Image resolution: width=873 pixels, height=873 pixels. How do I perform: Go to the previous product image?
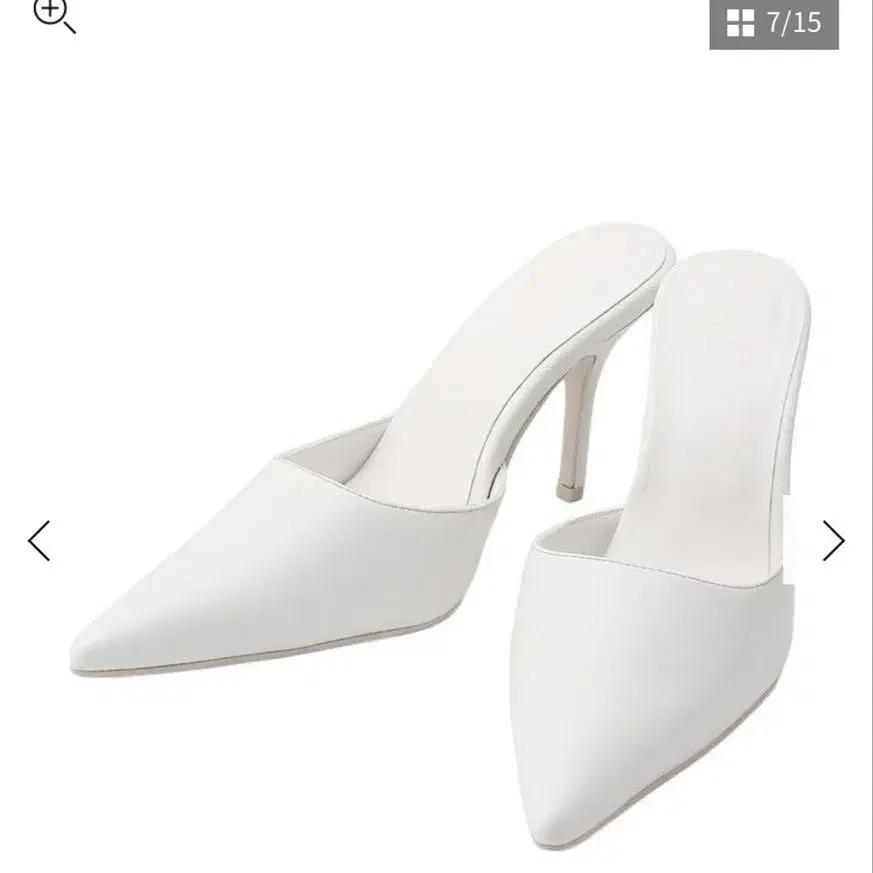tap(38, 541)
